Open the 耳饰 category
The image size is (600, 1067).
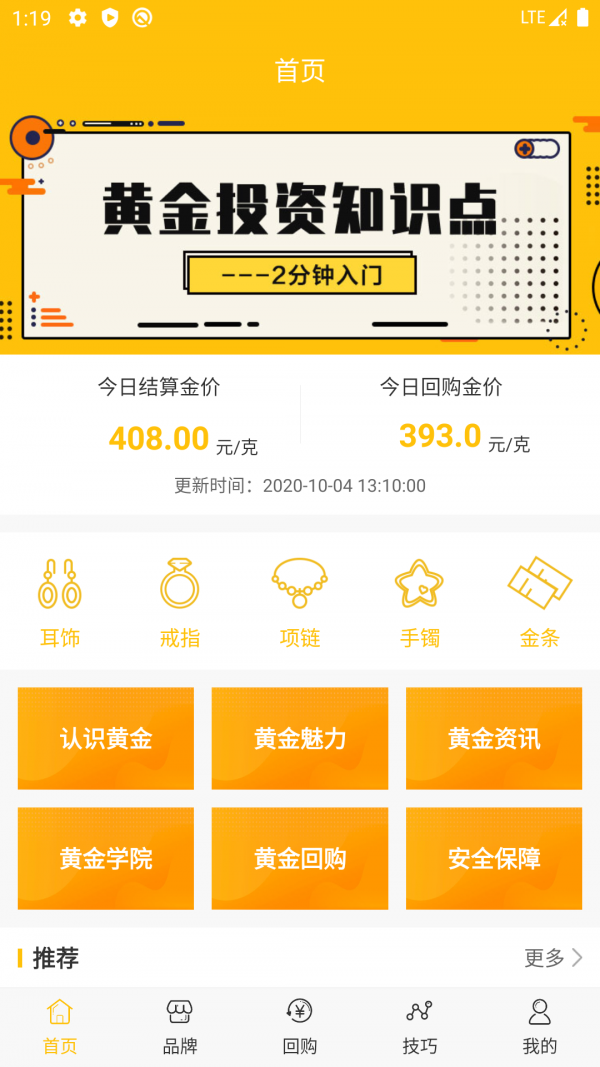[x=60, y=602]
